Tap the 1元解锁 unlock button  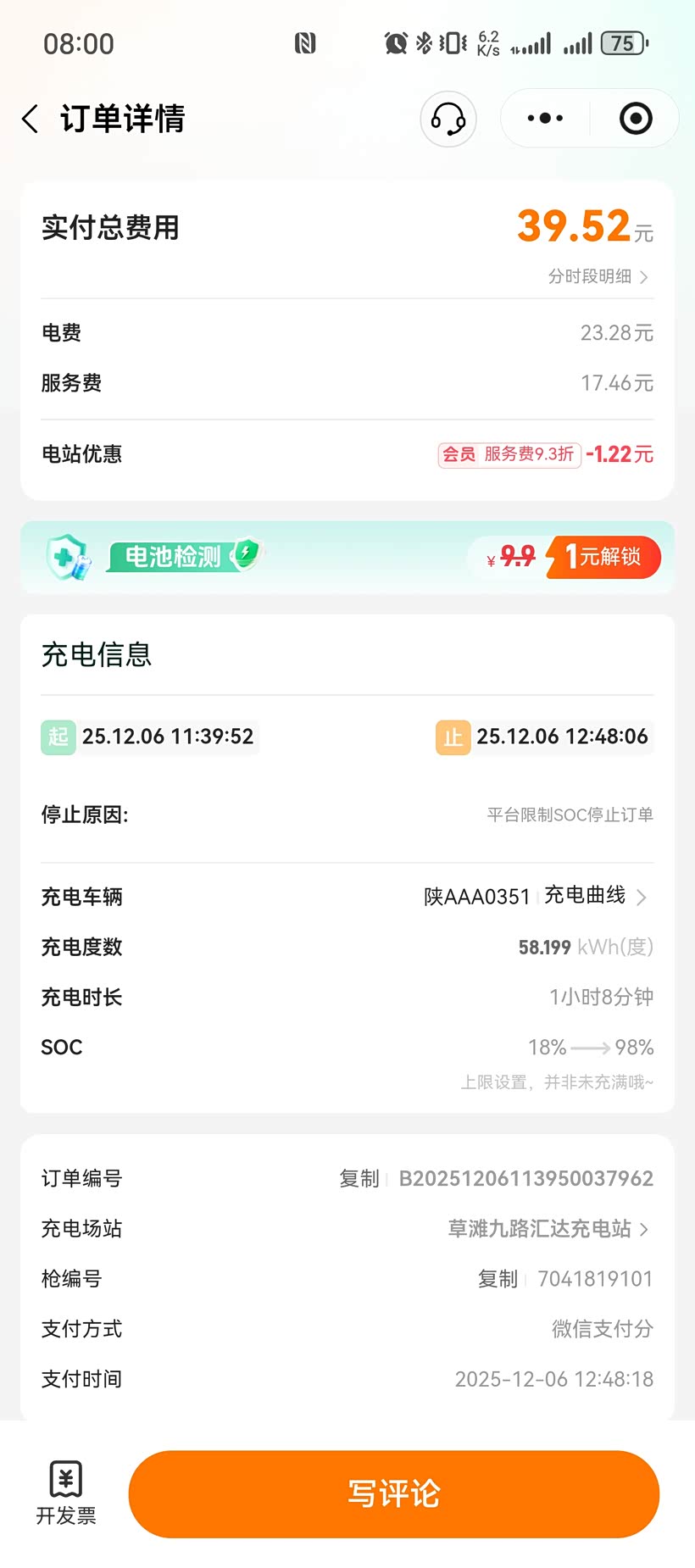tap(603, 557)
